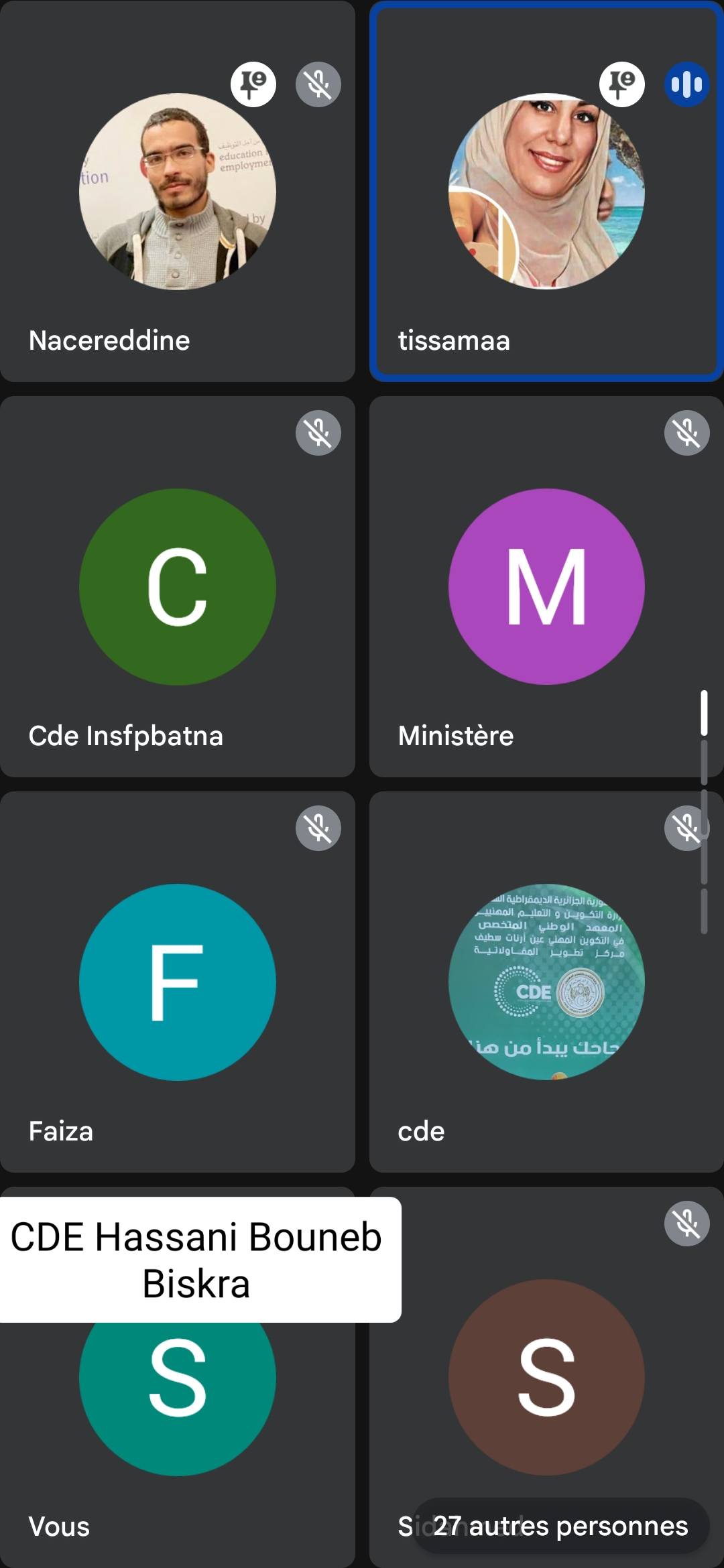The image size is (724, 1568).
Task: Tap the cde participant tile
Action: 546,982
